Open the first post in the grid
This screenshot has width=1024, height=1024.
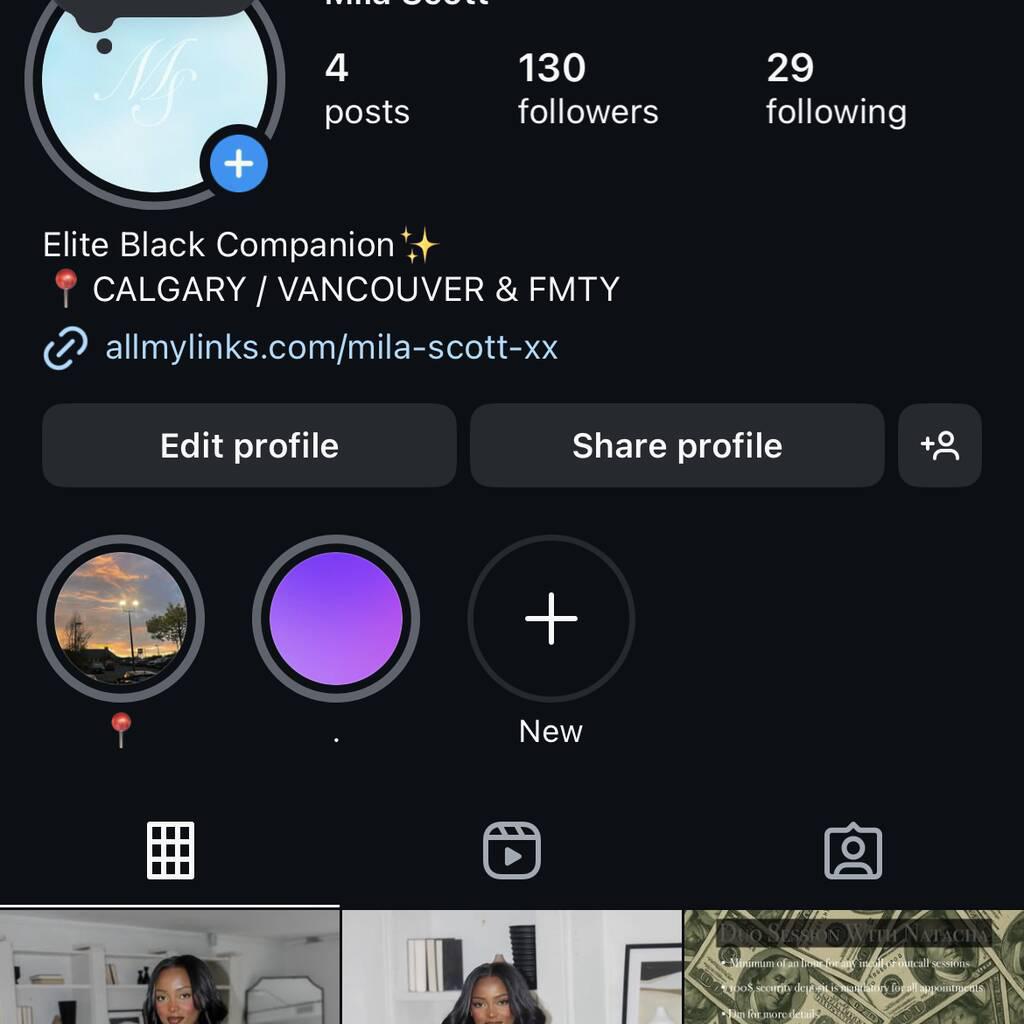point(169,968)
